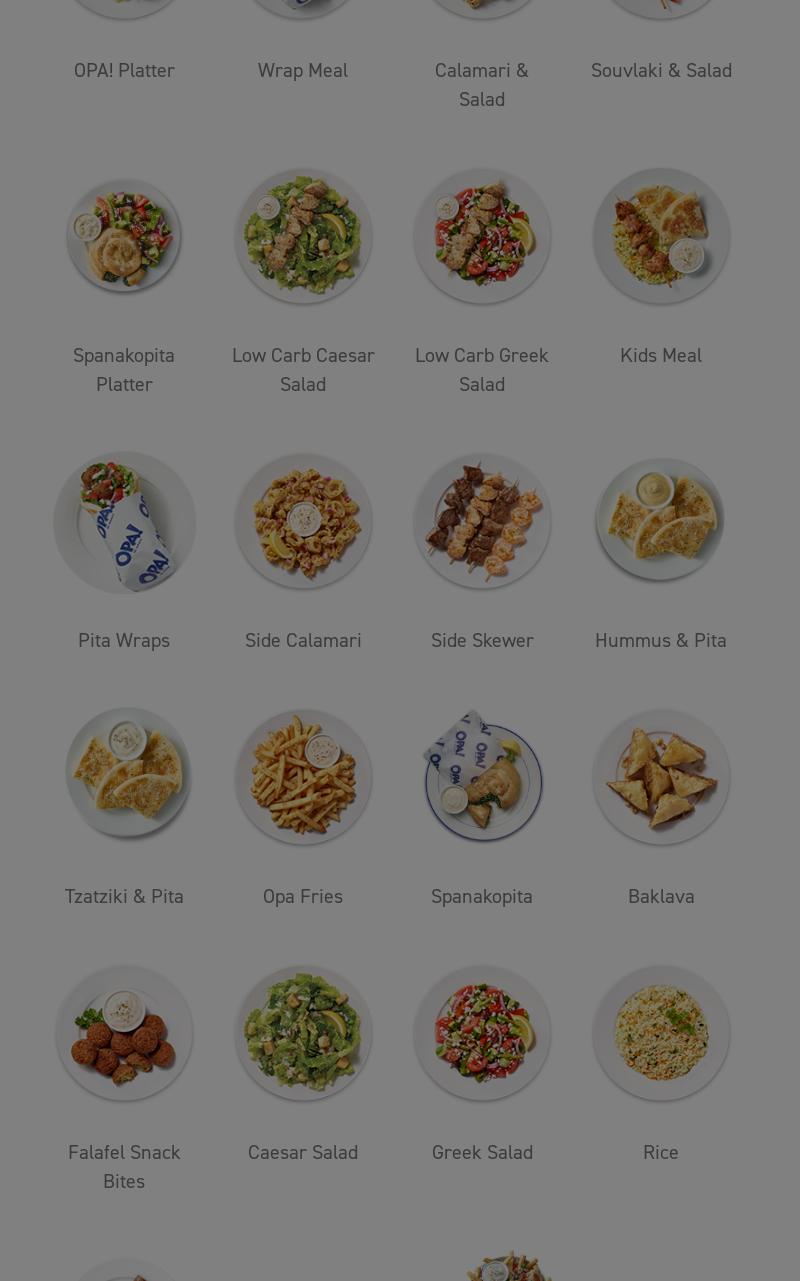
Task: Choose Baklava dessert
Action: (x=661, y=777)
